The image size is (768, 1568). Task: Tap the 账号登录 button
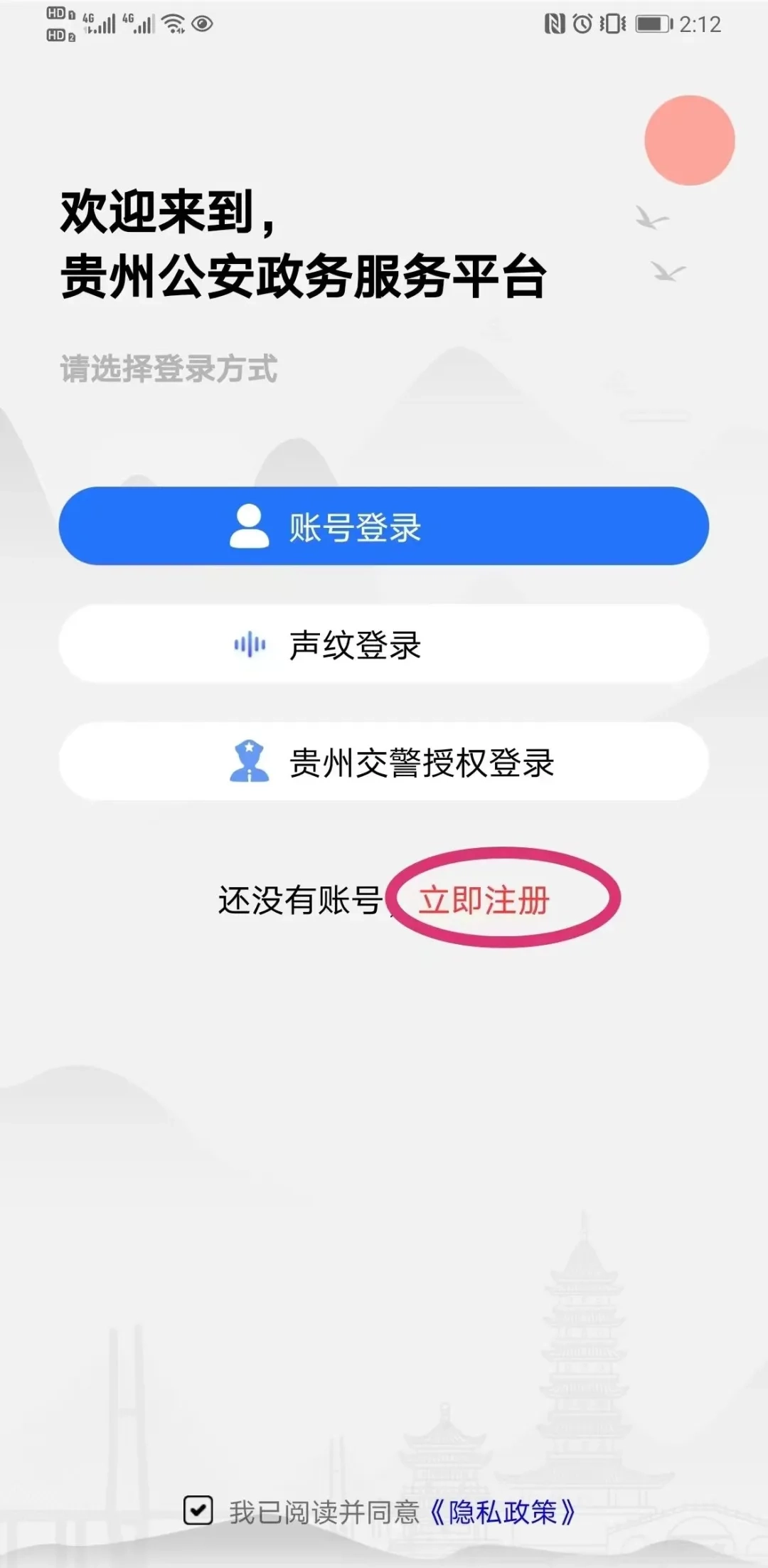click(383, 526)
